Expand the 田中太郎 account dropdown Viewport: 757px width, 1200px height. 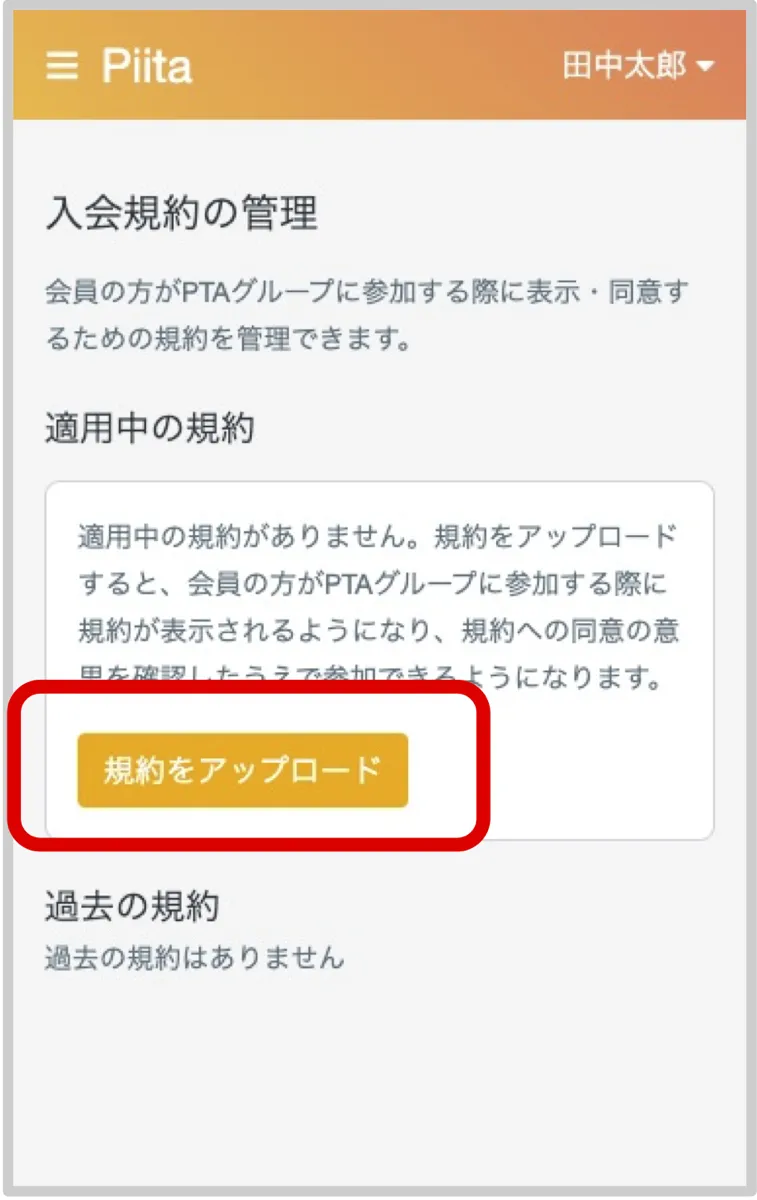(638, 67)
